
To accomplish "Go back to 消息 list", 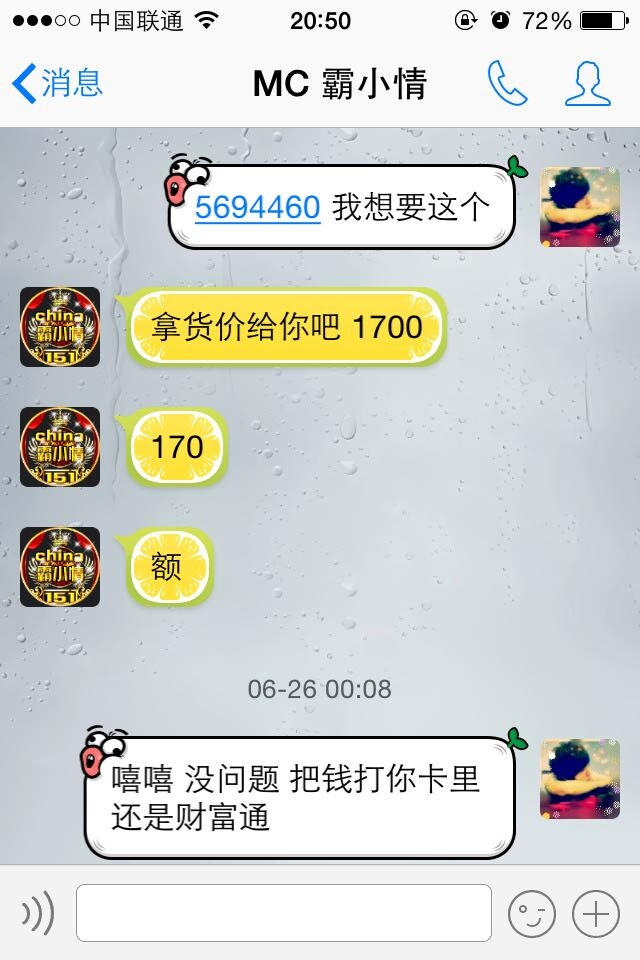I will click(x=57, y=84).
